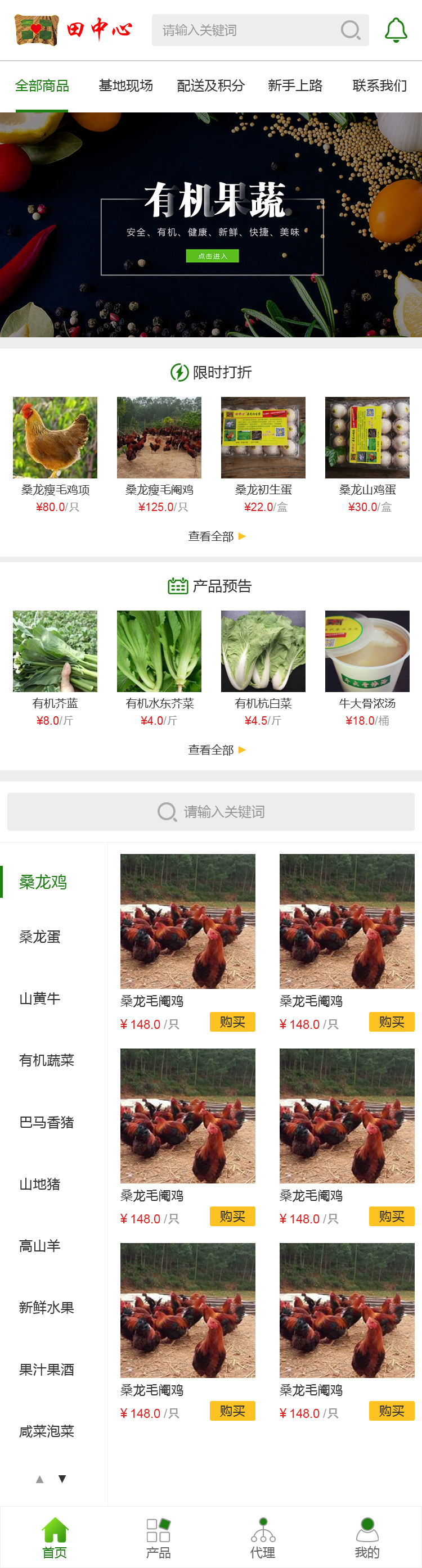Select the 桑龙蛋 category
Image resolution: width=422 pixels, height=1568 pixels.
point(40,937)
